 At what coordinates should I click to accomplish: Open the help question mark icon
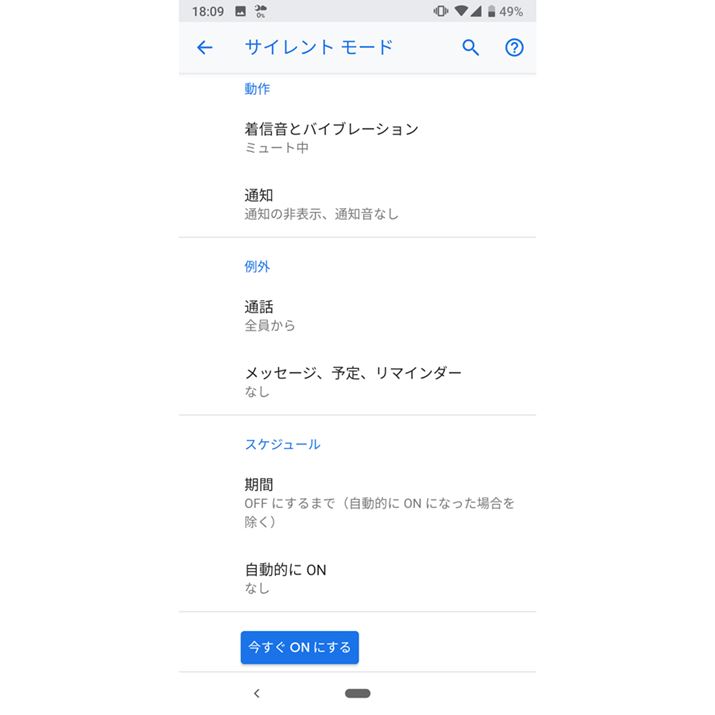[514, 47]
